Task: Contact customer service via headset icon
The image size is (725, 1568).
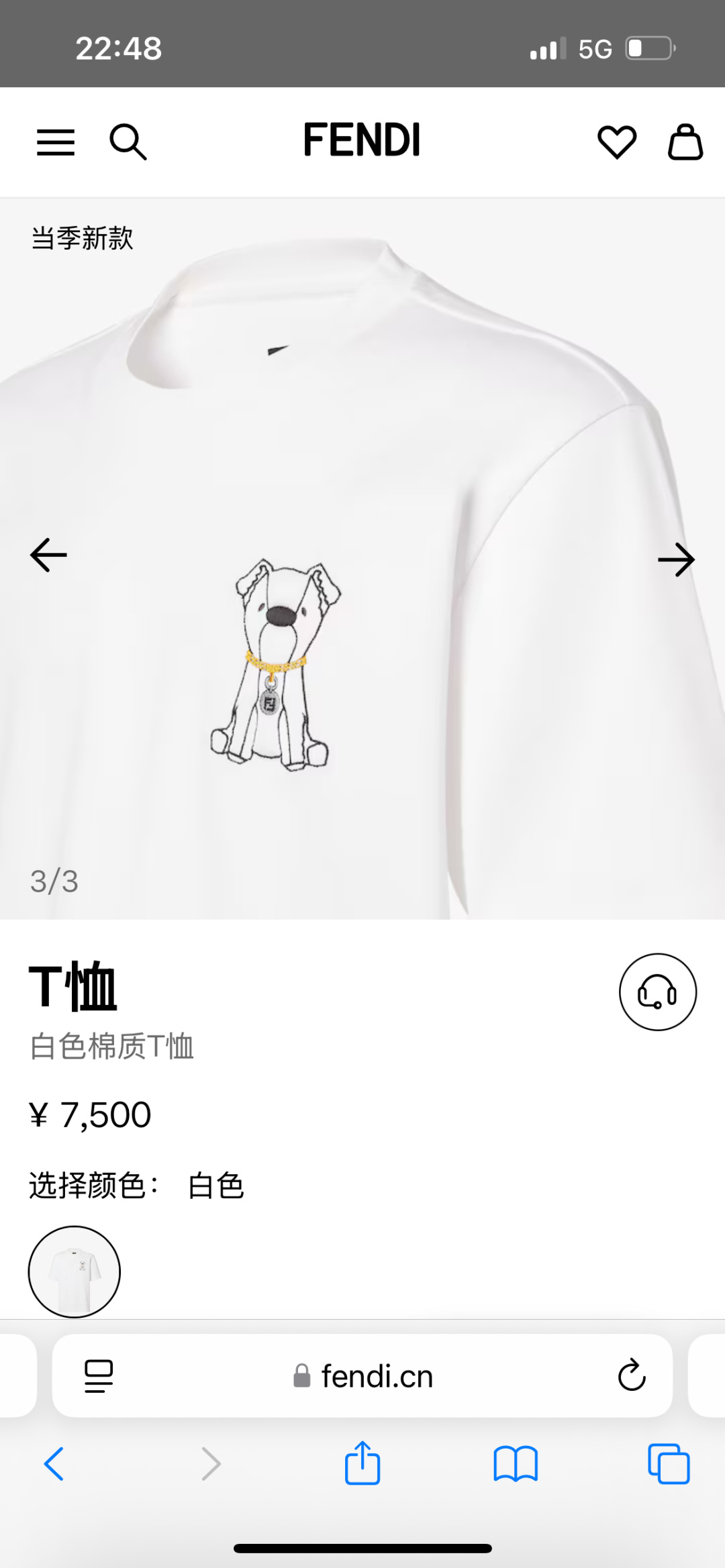Action: pyautogui.click(x=657, y=992)
